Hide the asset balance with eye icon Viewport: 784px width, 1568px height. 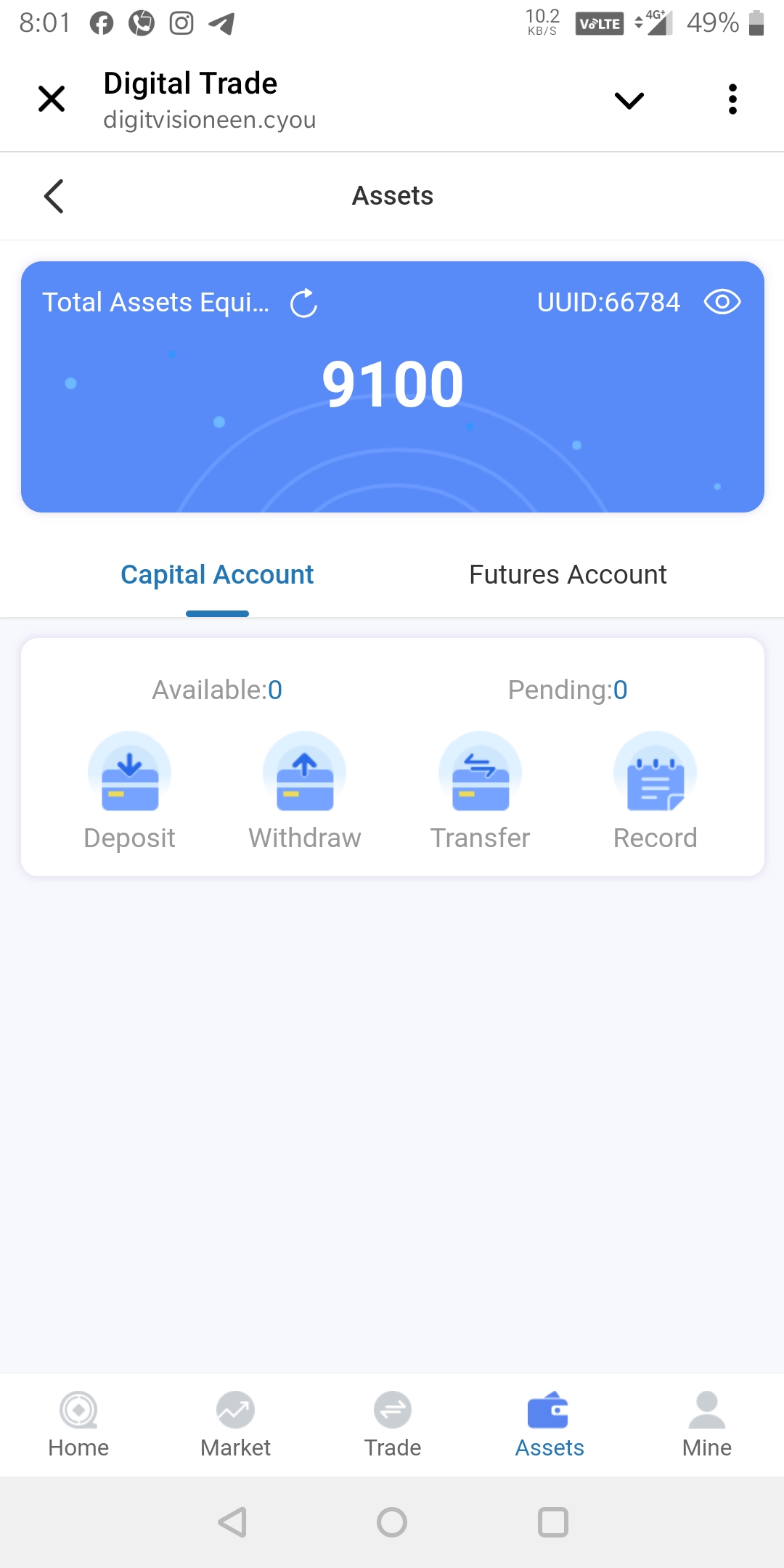[x=722, y=302]
